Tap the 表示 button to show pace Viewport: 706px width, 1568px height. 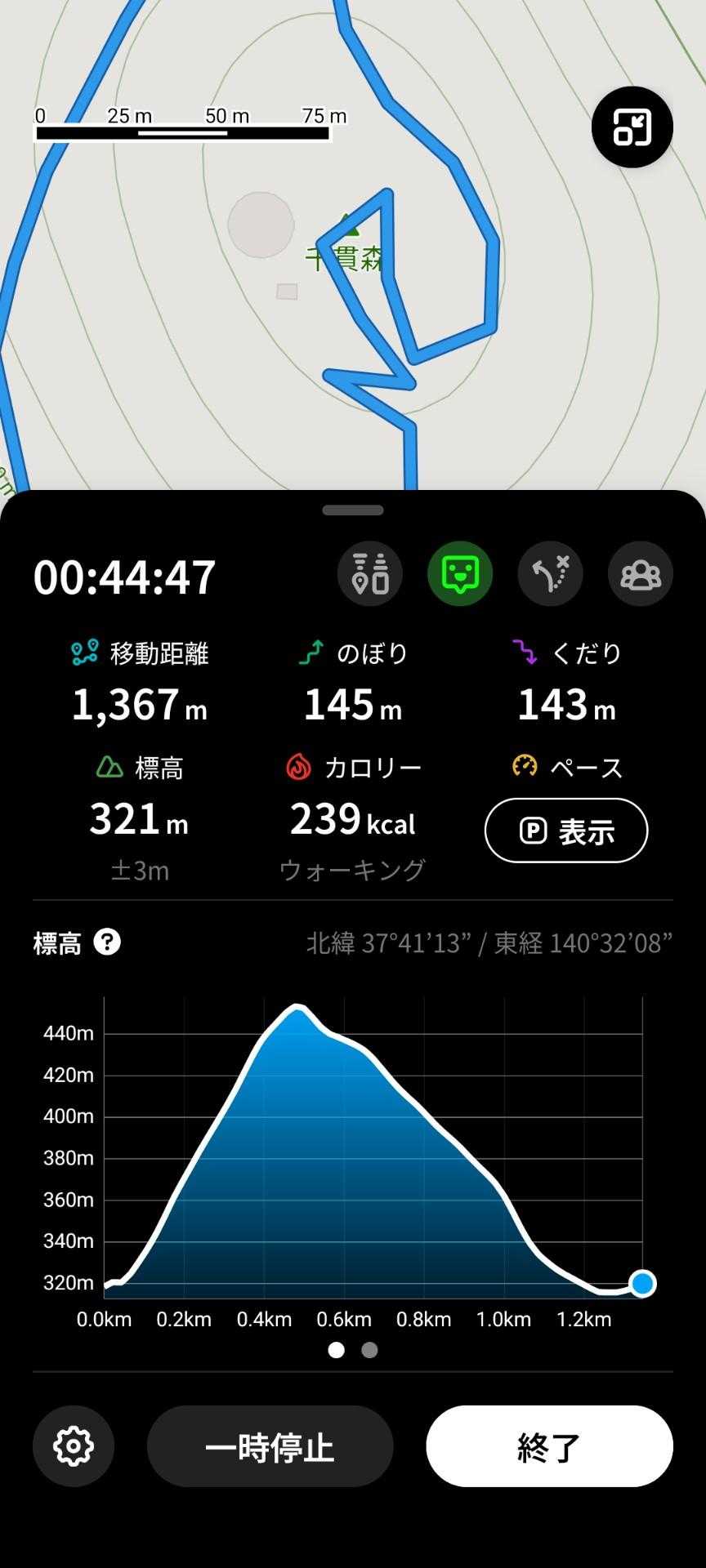tap(566, 831)
